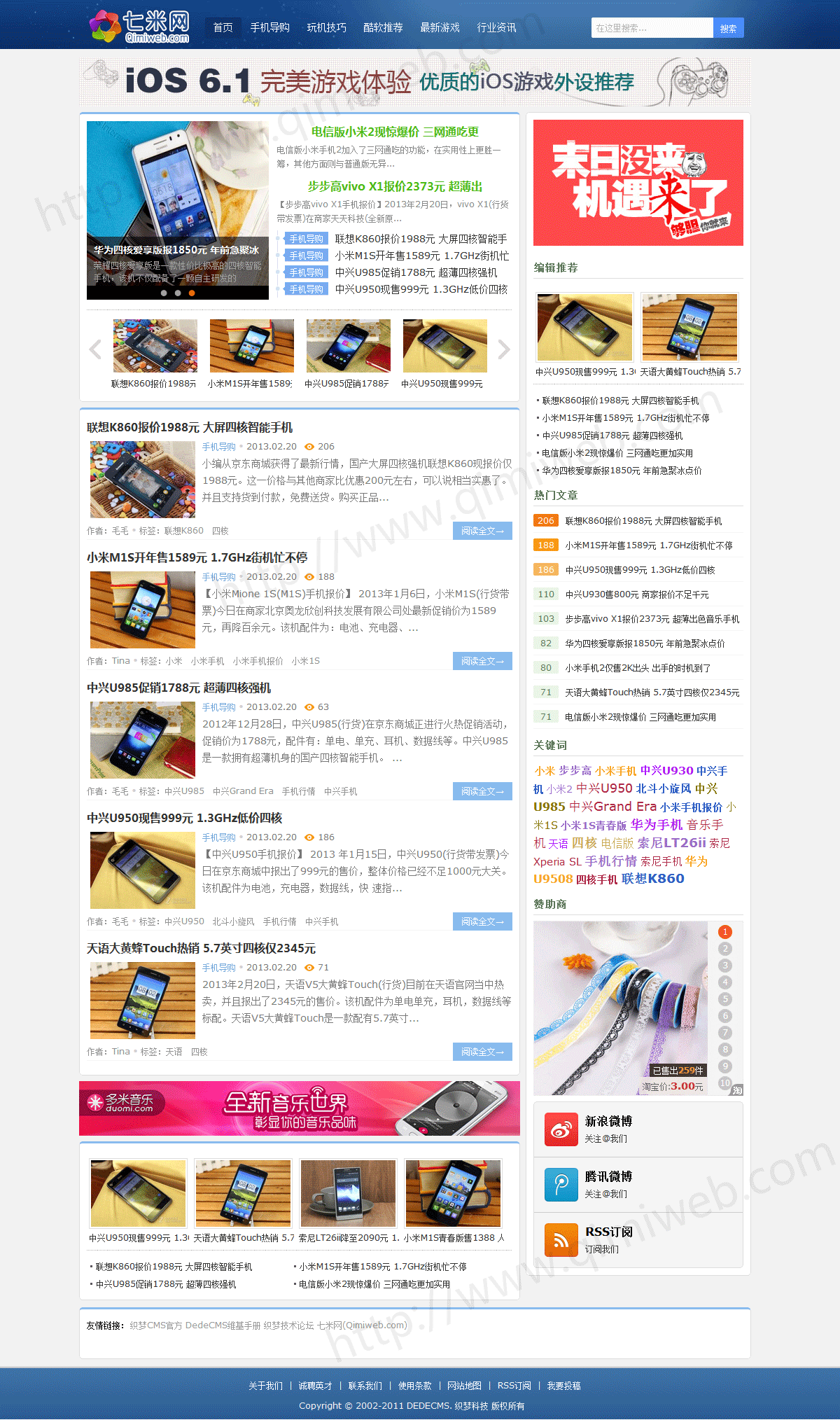Select sponsor slide number 2
Viewport: 840px width, 1420px height.
click(x=725, y=949)
